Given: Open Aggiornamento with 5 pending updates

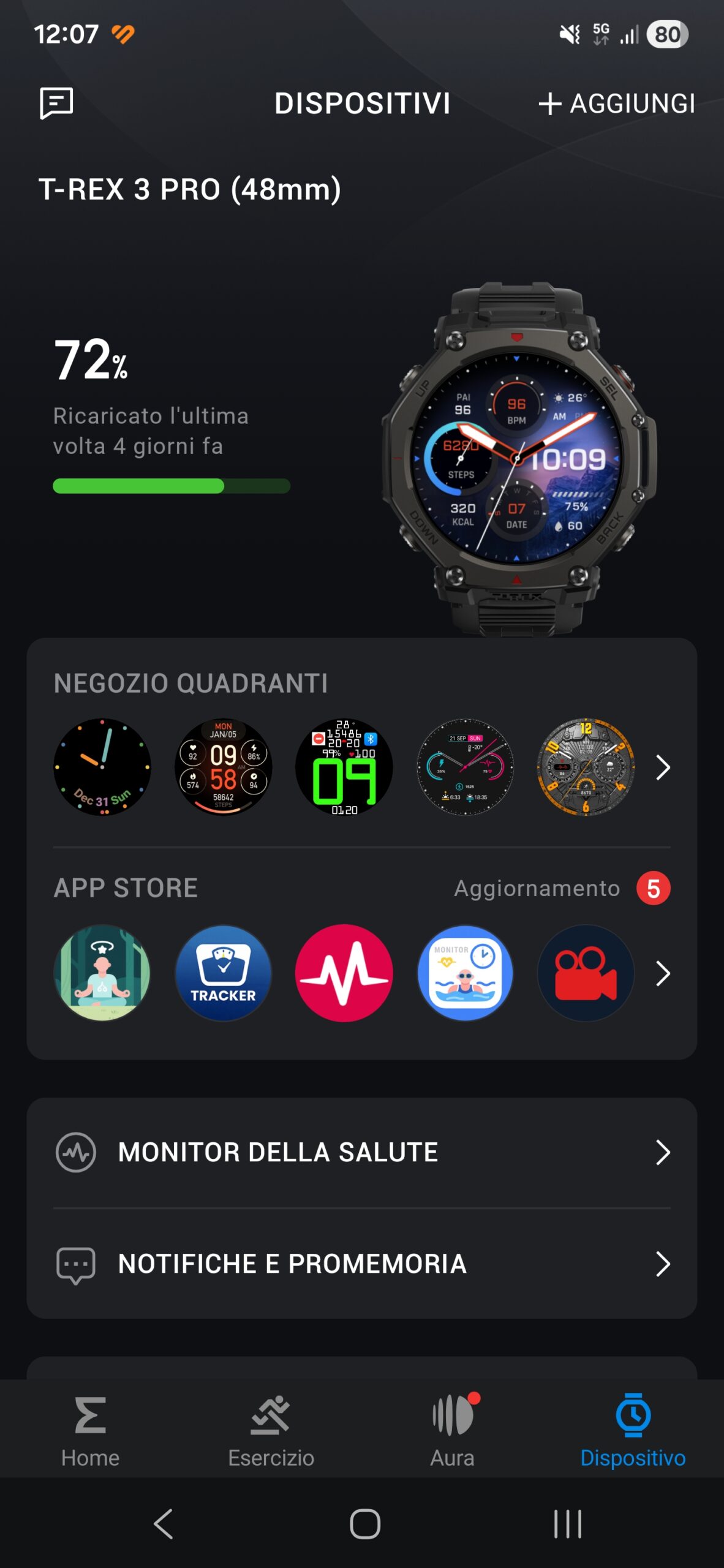Looking at the screenshot, I should (561, 888).
